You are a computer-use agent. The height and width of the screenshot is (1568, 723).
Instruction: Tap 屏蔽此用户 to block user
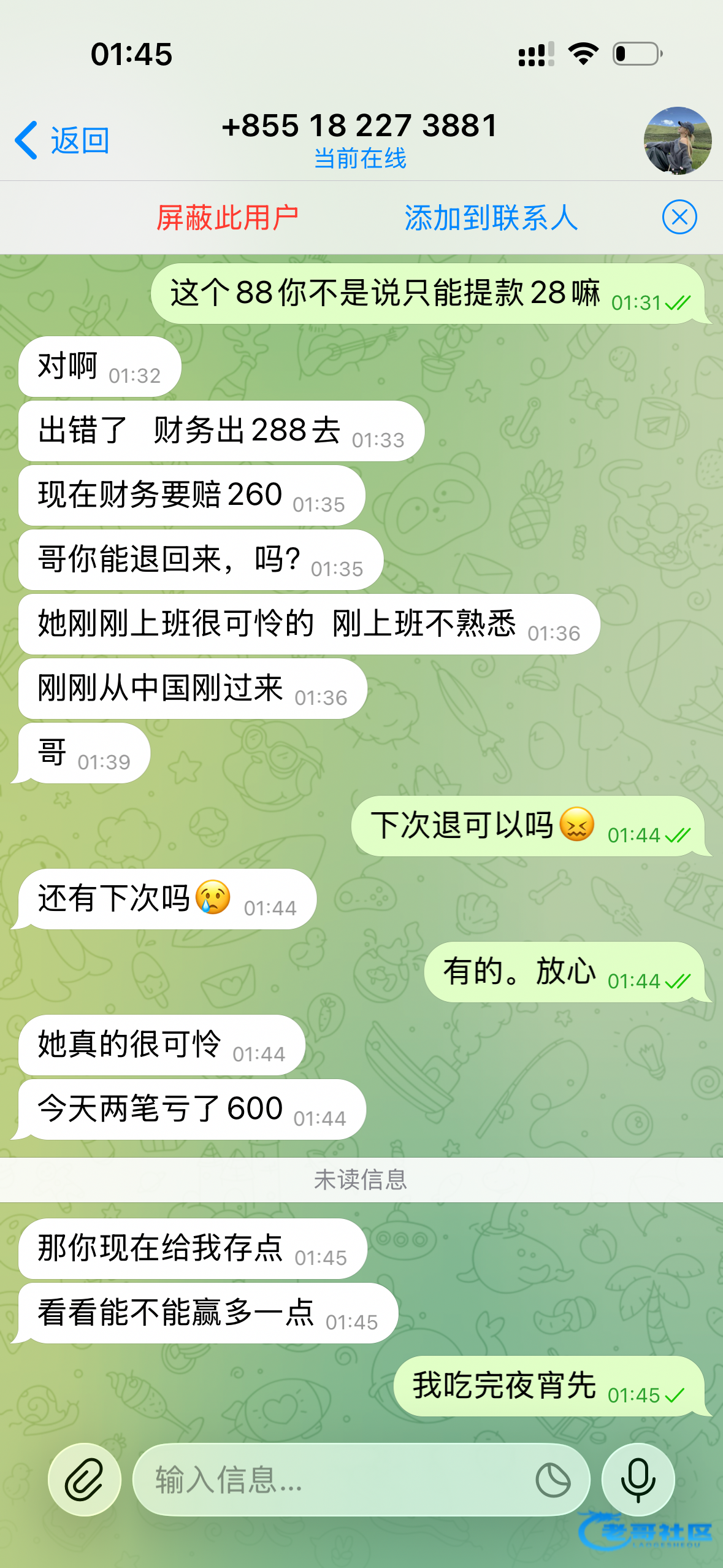tap(228, 218)
